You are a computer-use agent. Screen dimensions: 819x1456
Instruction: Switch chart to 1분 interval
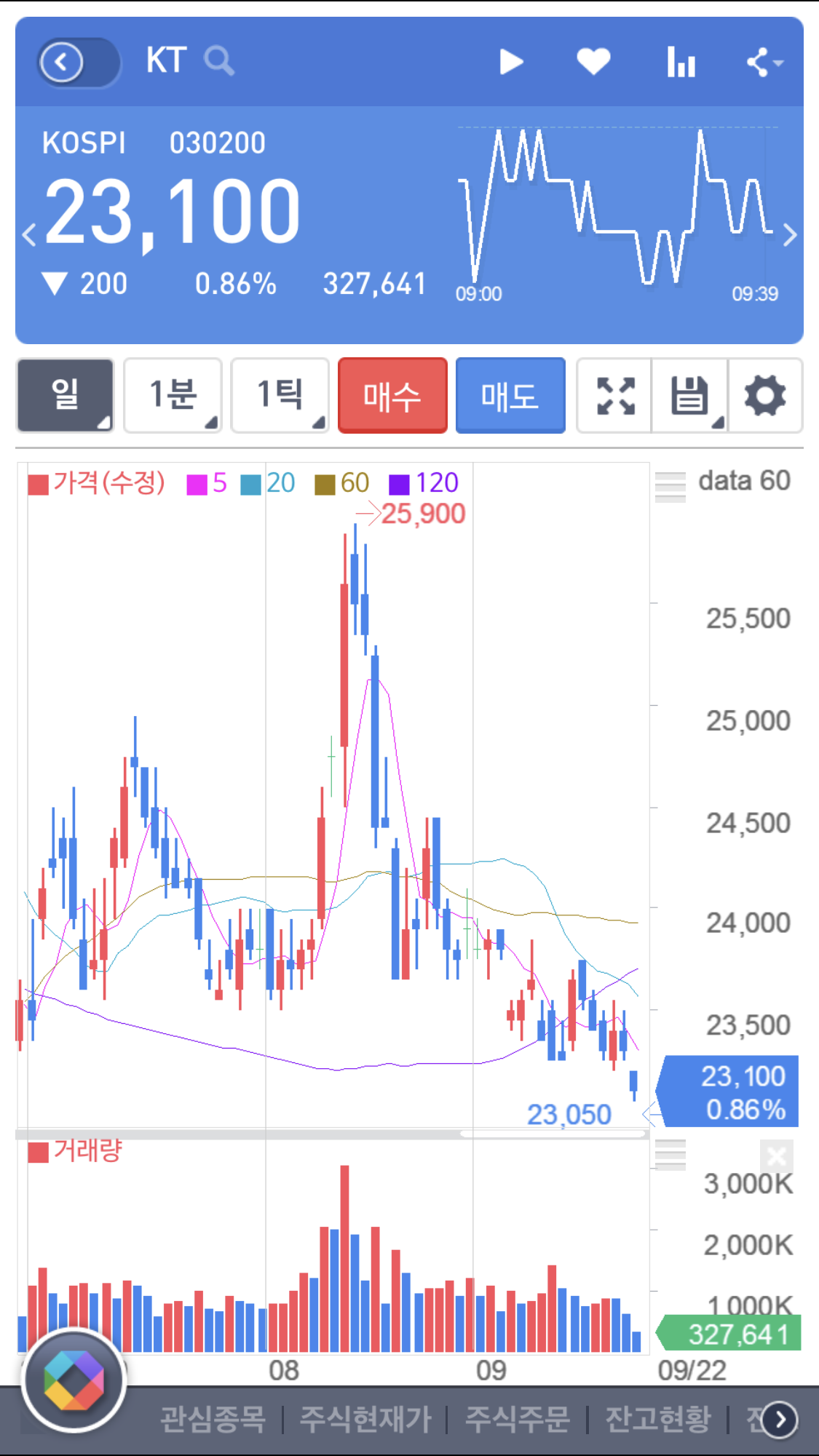[x=173, y=395]
